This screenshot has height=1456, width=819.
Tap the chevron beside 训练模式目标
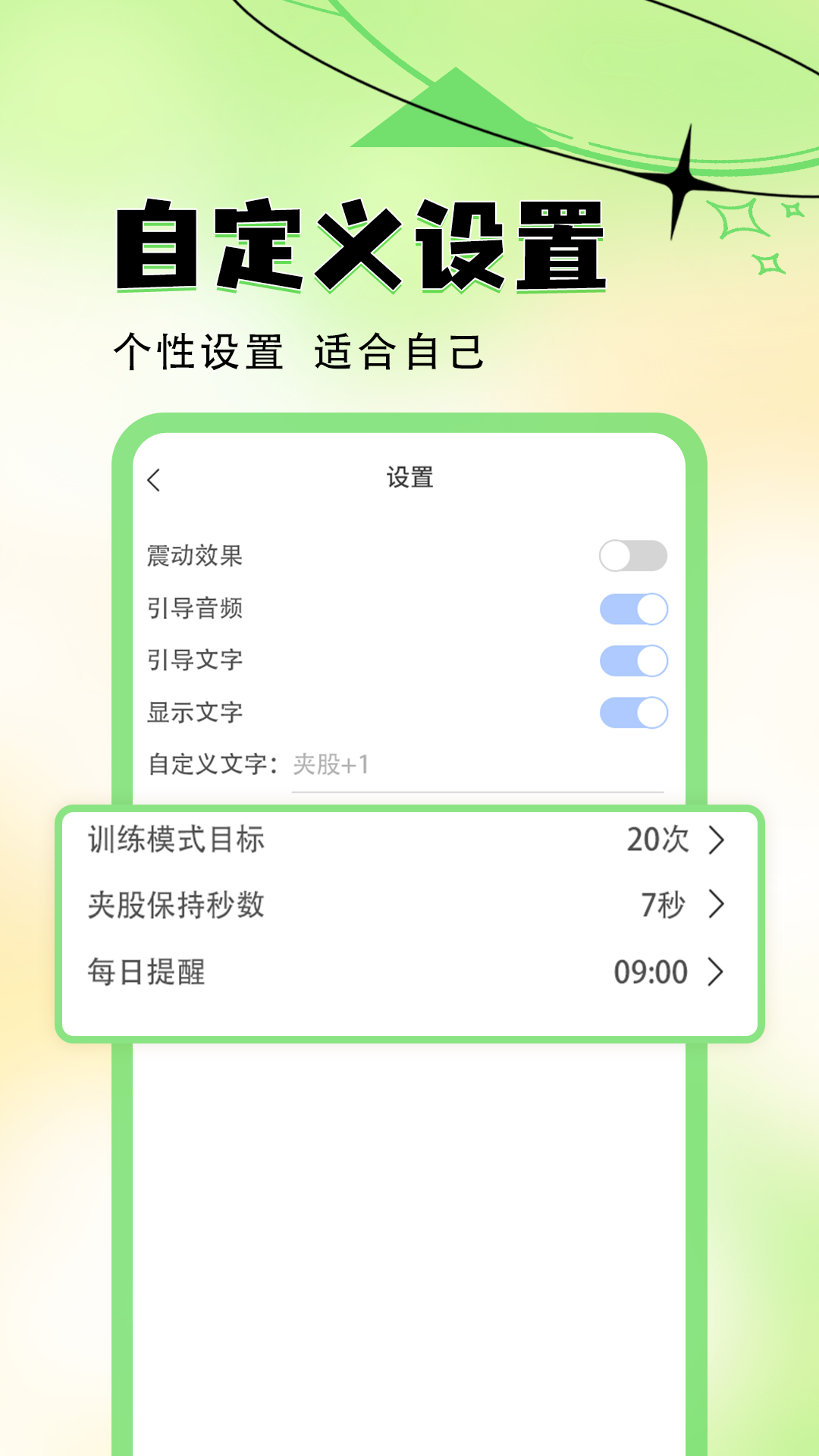[x=717, y=838]
